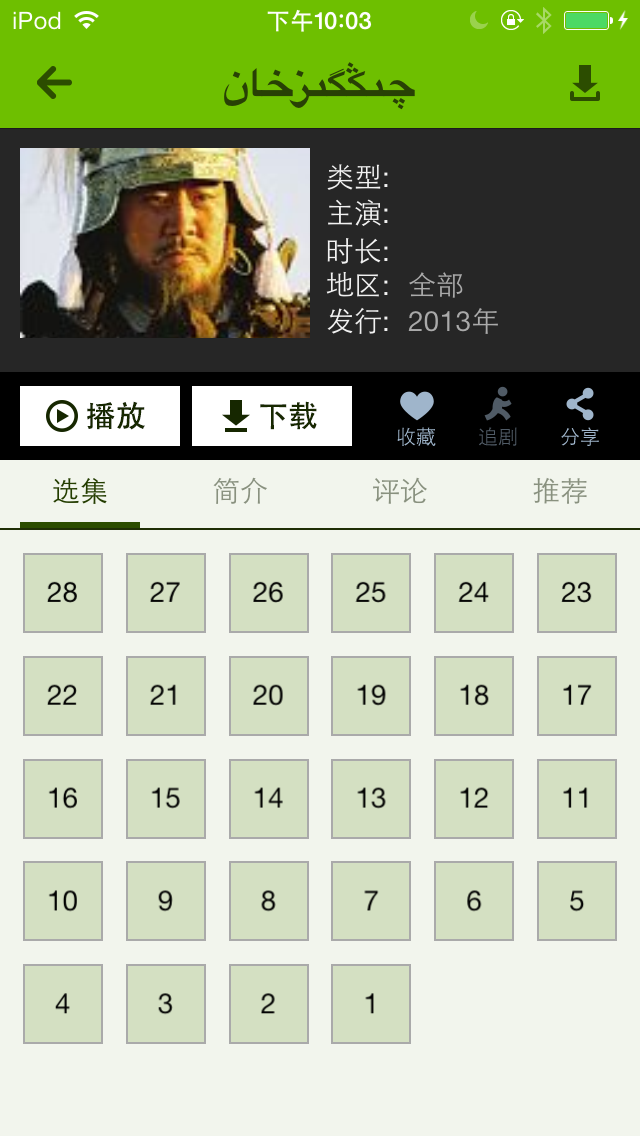Open episode 23
The height and width of the screenshot is (1136, 640).
click(x=577, y=593)
